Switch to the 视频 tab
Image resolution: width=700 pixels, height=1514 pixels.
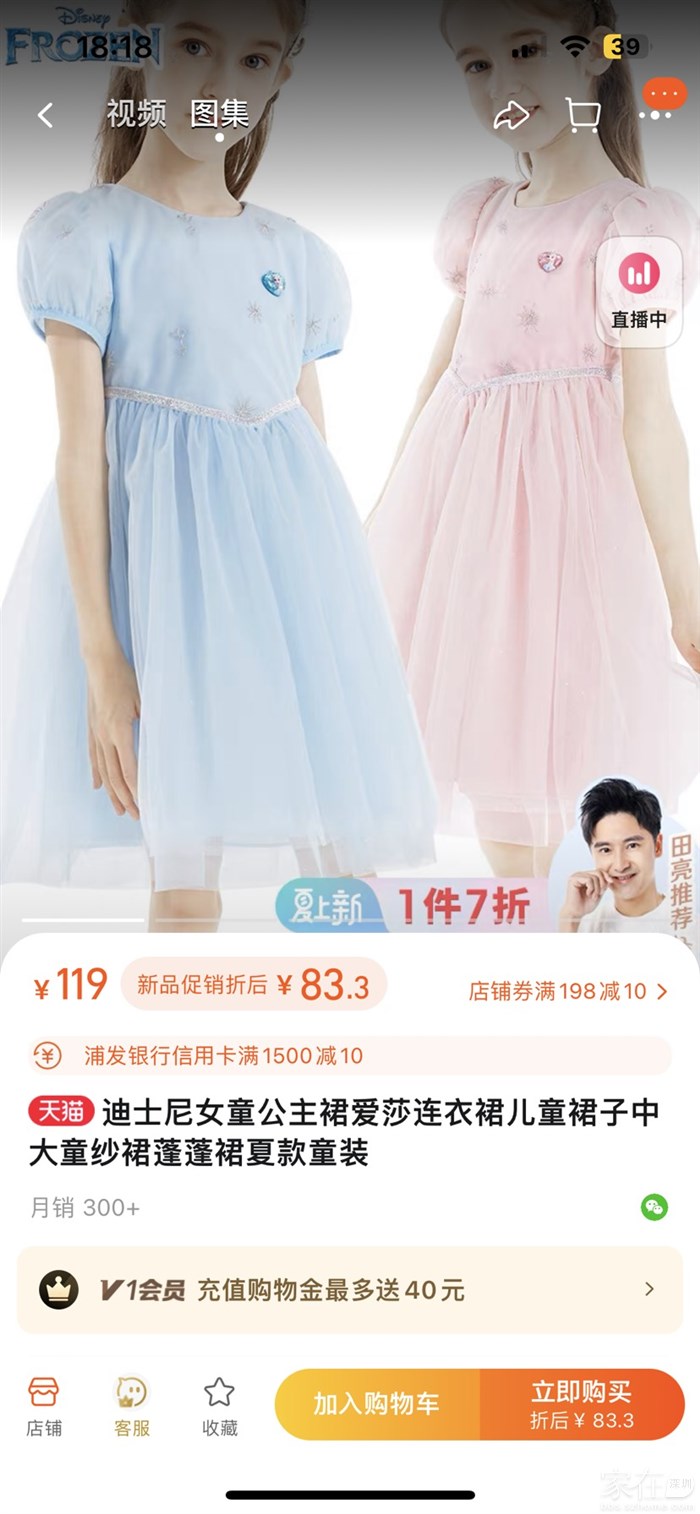click(x=136, y=114)
